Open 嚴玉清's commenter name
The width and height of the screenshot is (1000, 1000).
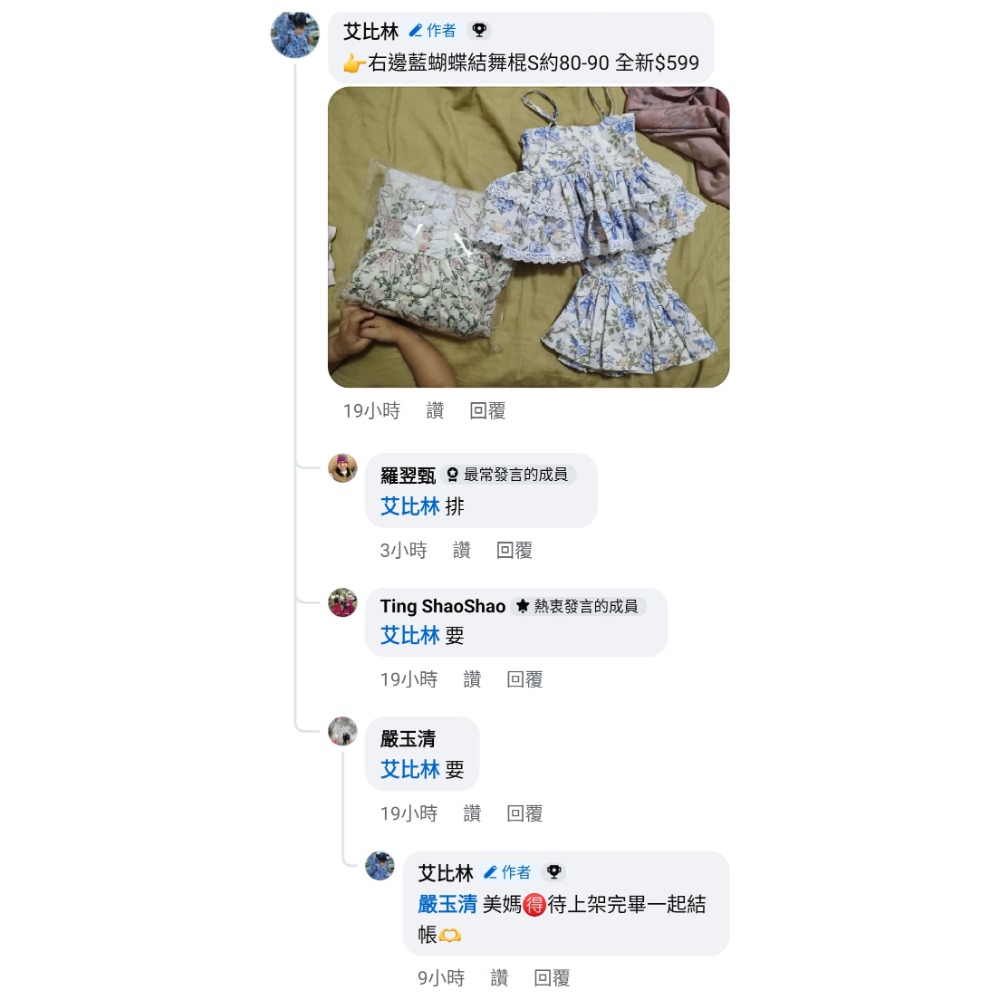[408, 740]
